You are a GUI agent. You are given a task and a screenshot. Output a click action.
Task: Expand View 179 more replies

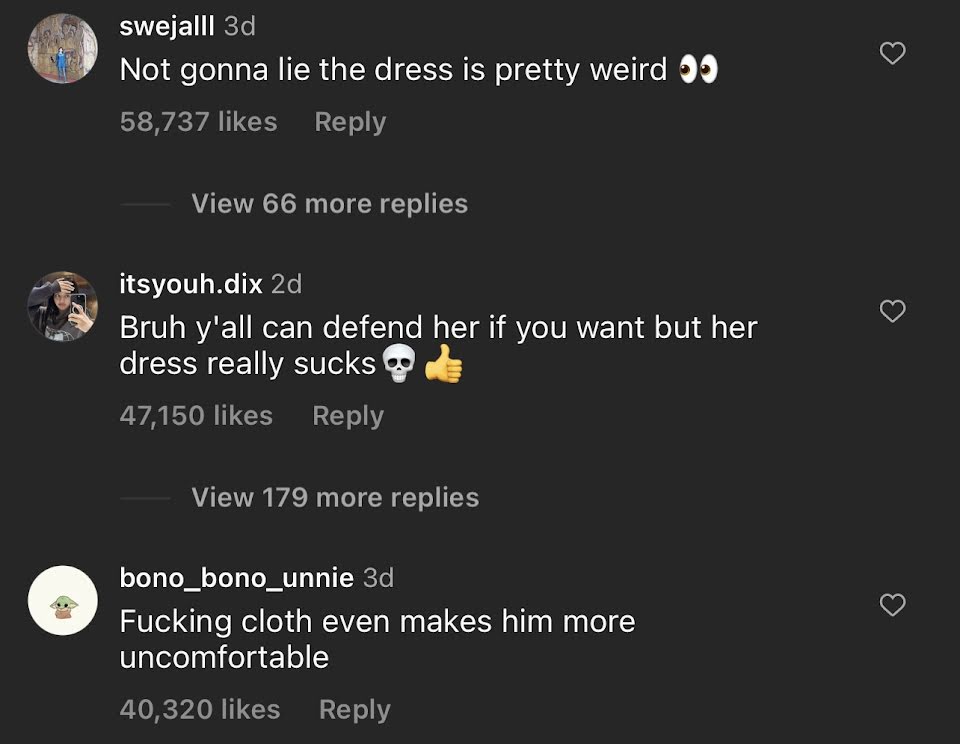tap(335, 498)
